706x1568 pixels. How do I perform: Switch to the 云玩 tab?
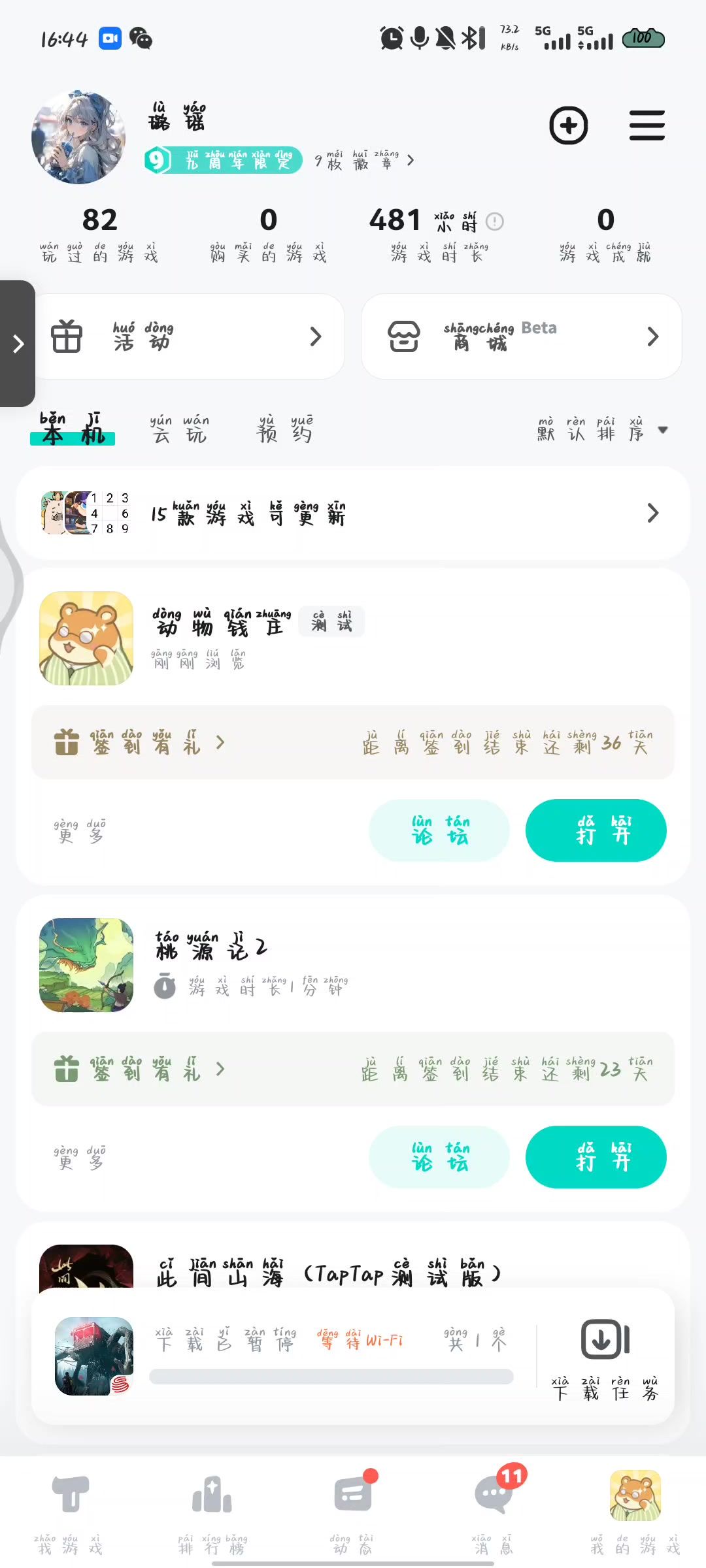click(x=179, y=429)
